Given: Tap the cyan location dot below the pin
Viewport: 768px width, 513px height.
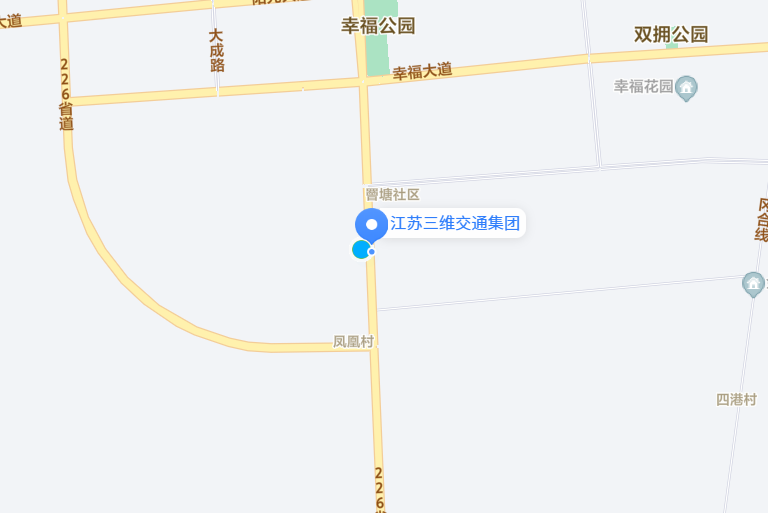Looking at the screenshot, I should 360,249.
